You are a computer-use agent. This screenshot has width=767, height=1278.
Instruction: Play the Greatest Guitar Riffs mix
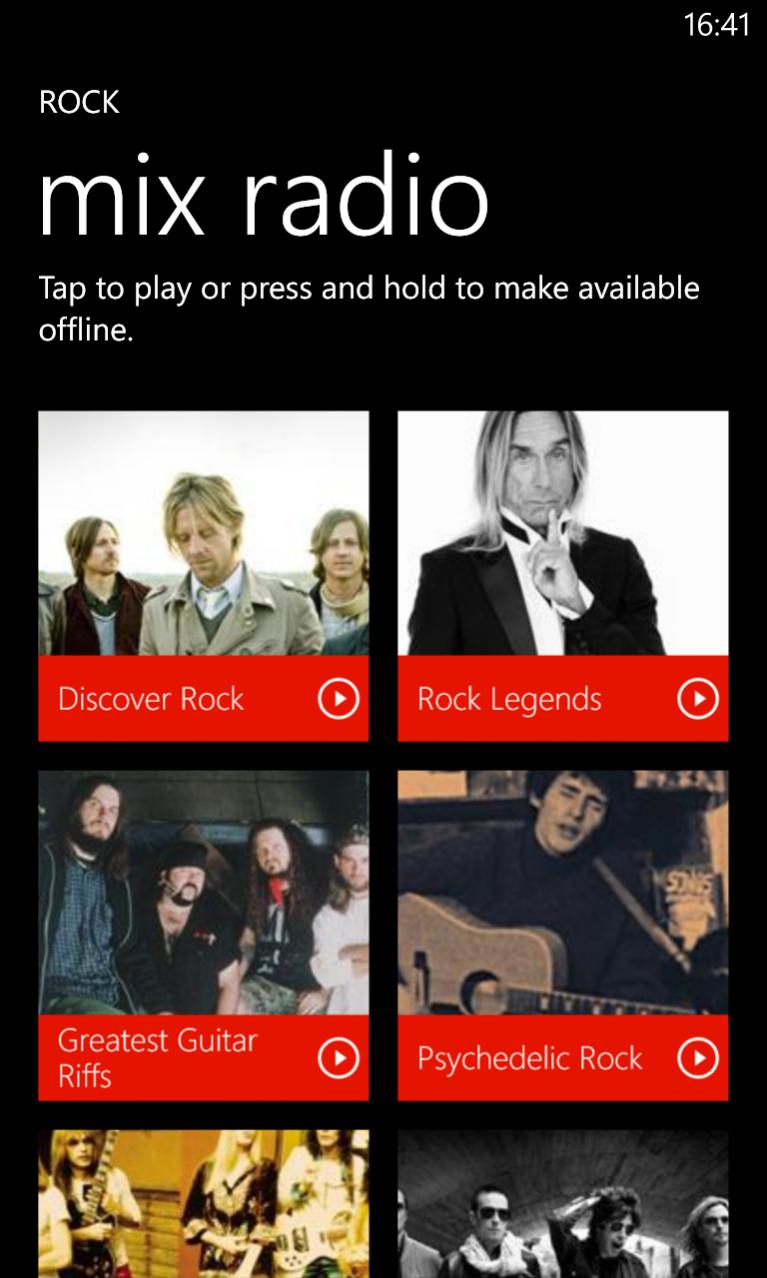pyautogui.click(x=338, y=1058)
